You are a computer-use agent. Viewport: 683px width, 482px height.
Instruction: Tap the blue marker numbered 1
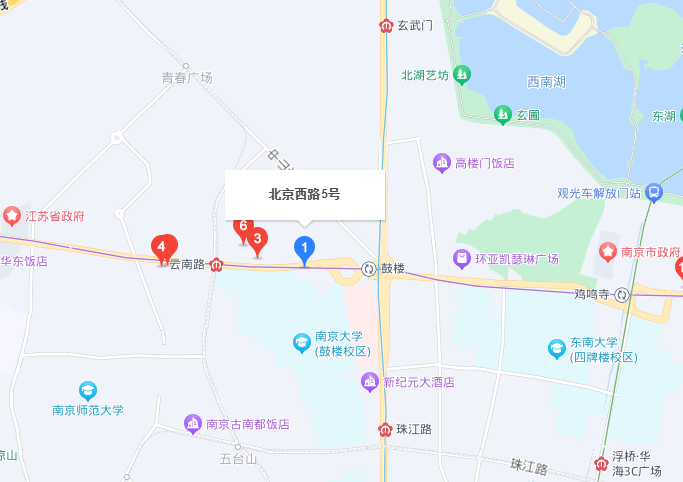click(305, 247)
